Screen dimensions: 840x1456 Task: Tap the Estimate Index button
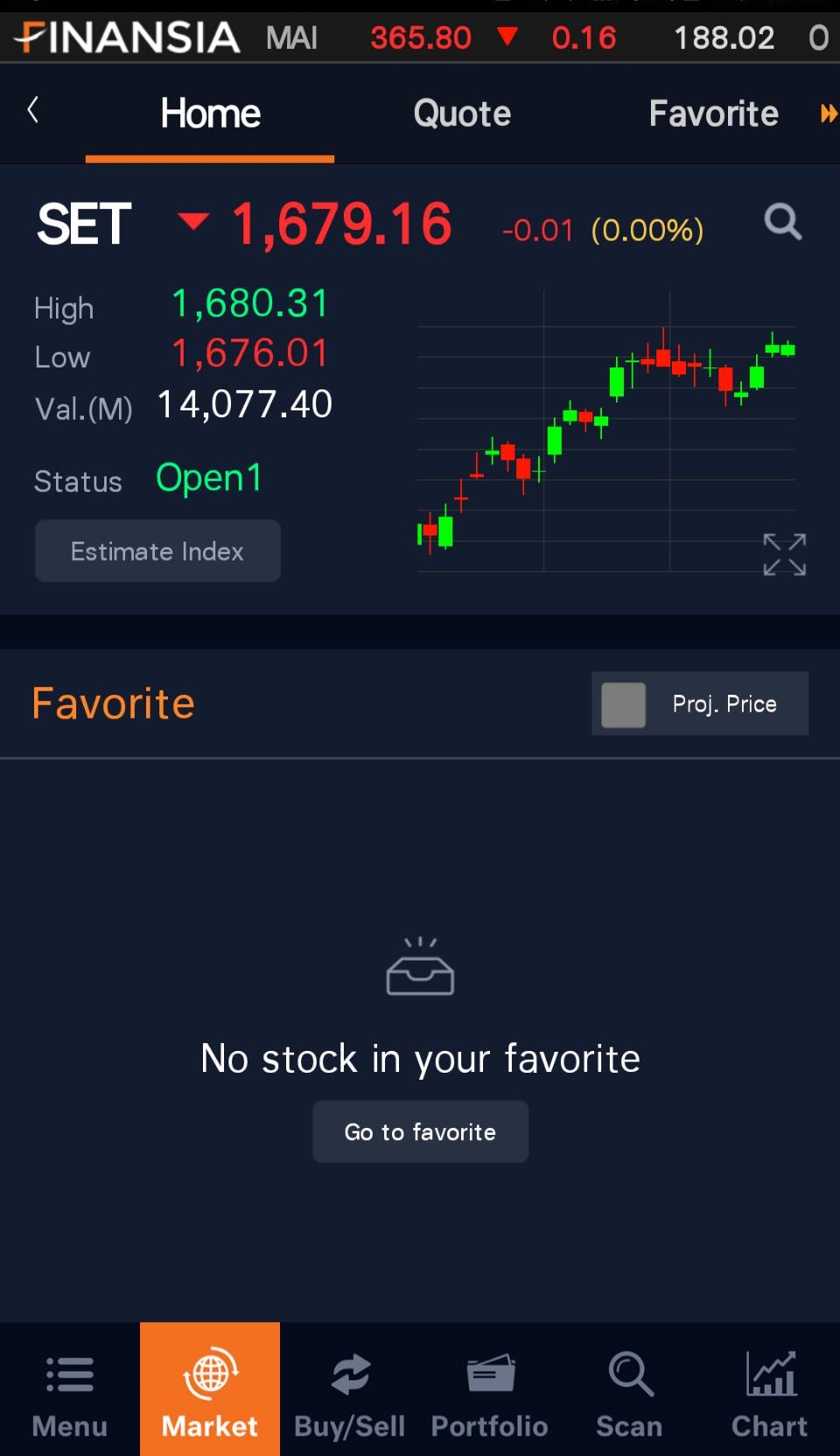[x=157, y=551]
